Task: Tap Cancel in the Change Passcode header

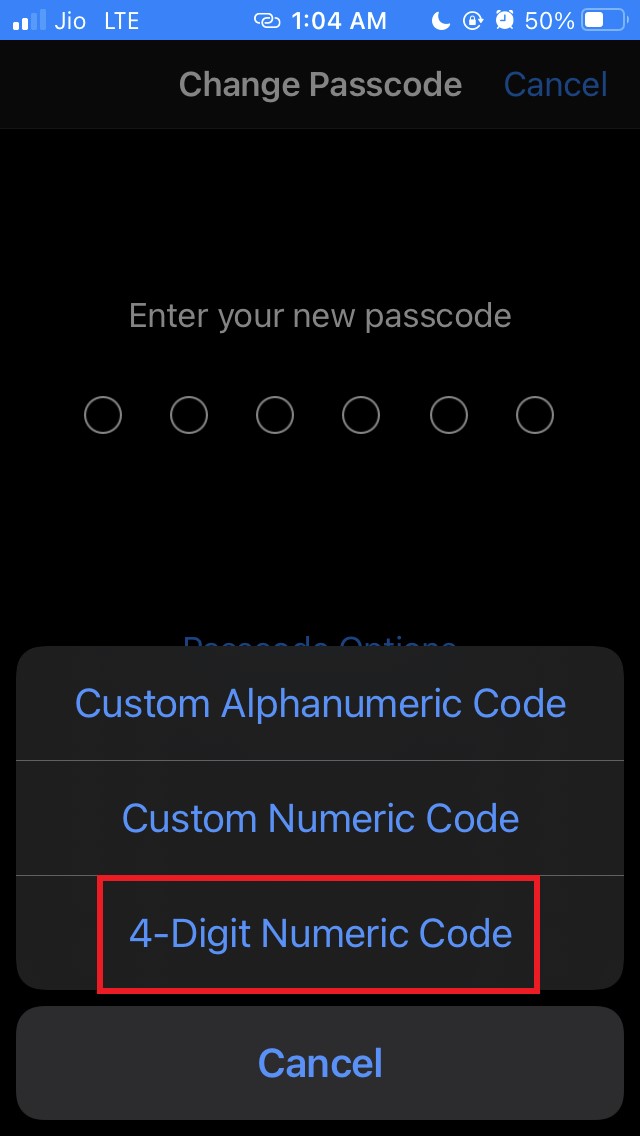Action: [x=555, y=85]
